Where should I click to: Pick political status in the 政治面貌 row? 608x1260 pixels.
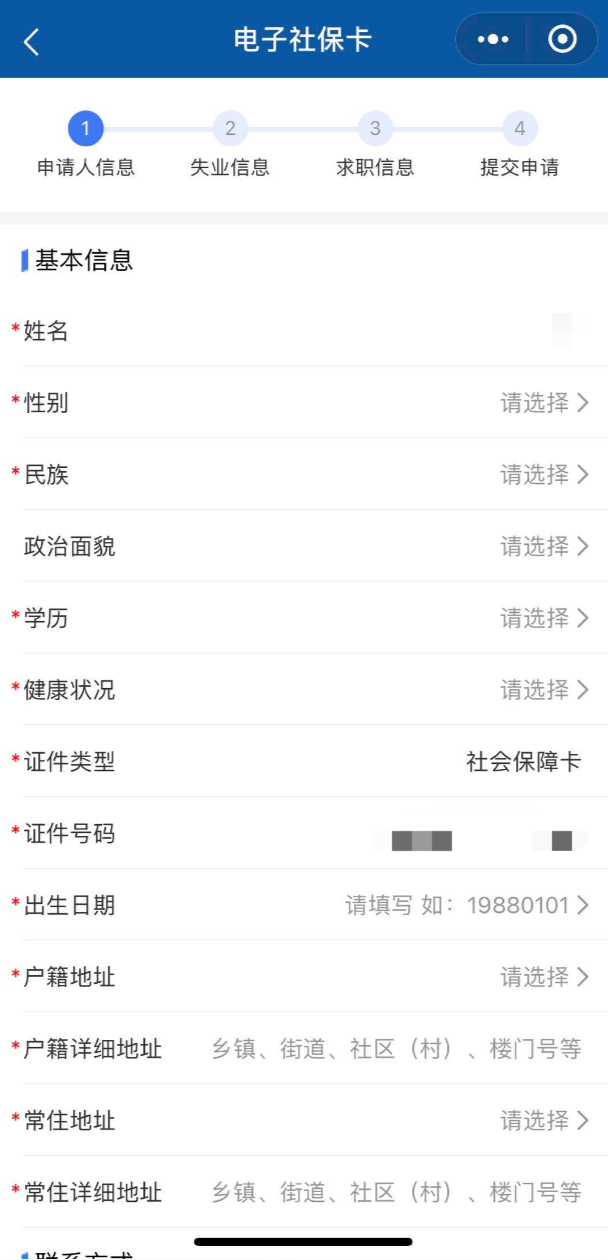(x=543, y=547)
